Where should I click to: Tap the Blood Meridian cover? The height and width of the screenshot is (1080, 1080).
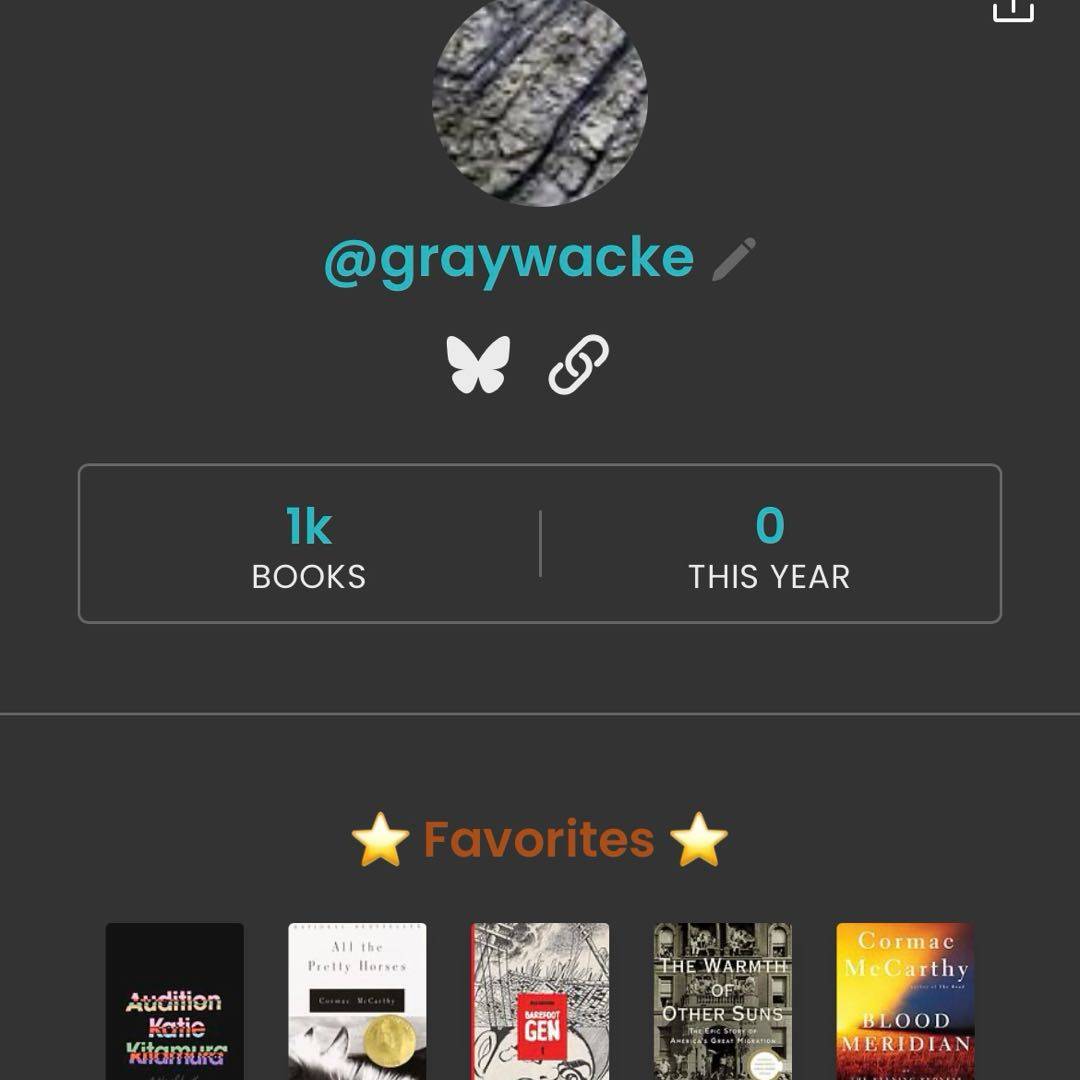click(905, 1000)
